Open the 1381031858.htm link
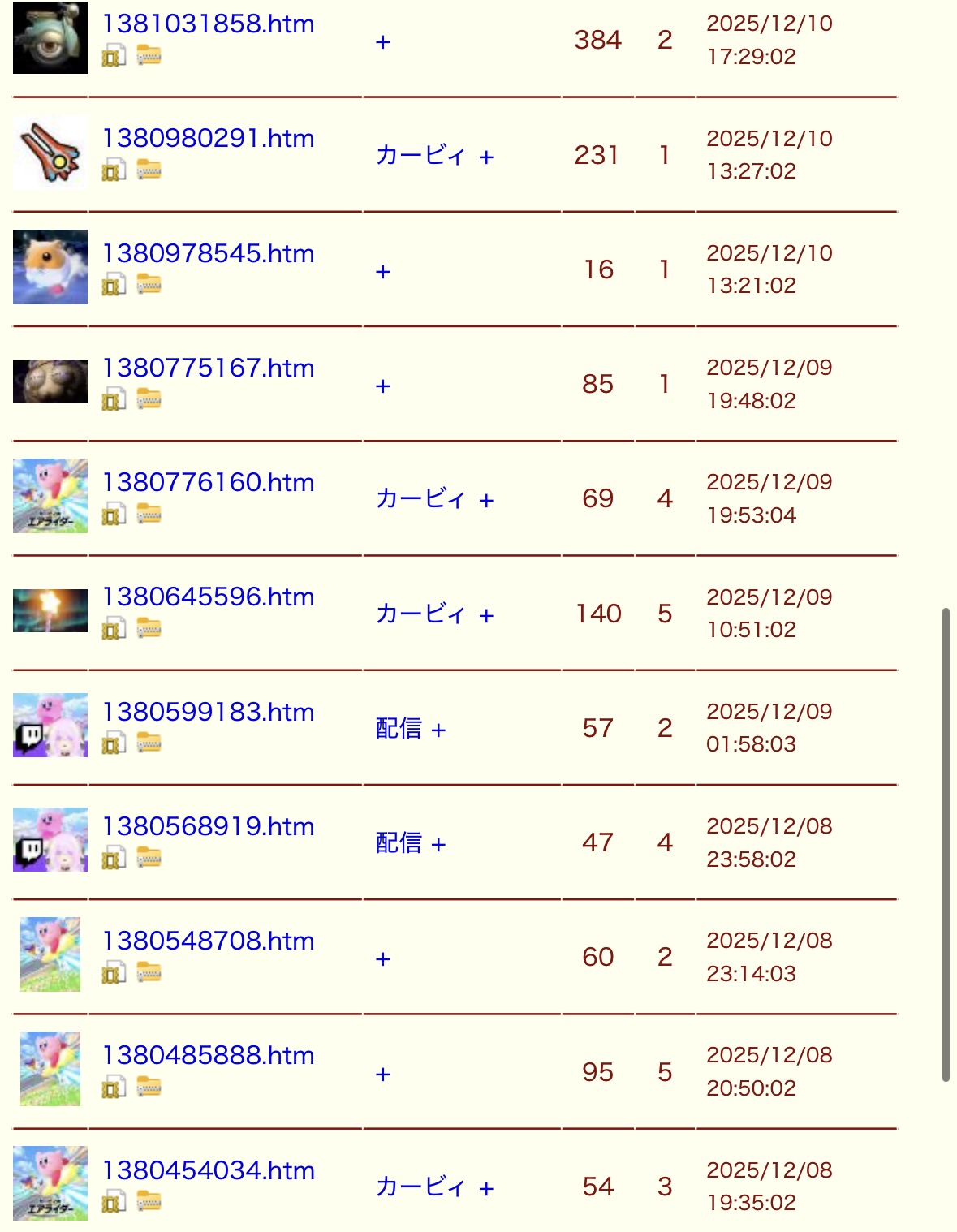The width and height of the screenshot is (957, 1232). pos(208,24)
